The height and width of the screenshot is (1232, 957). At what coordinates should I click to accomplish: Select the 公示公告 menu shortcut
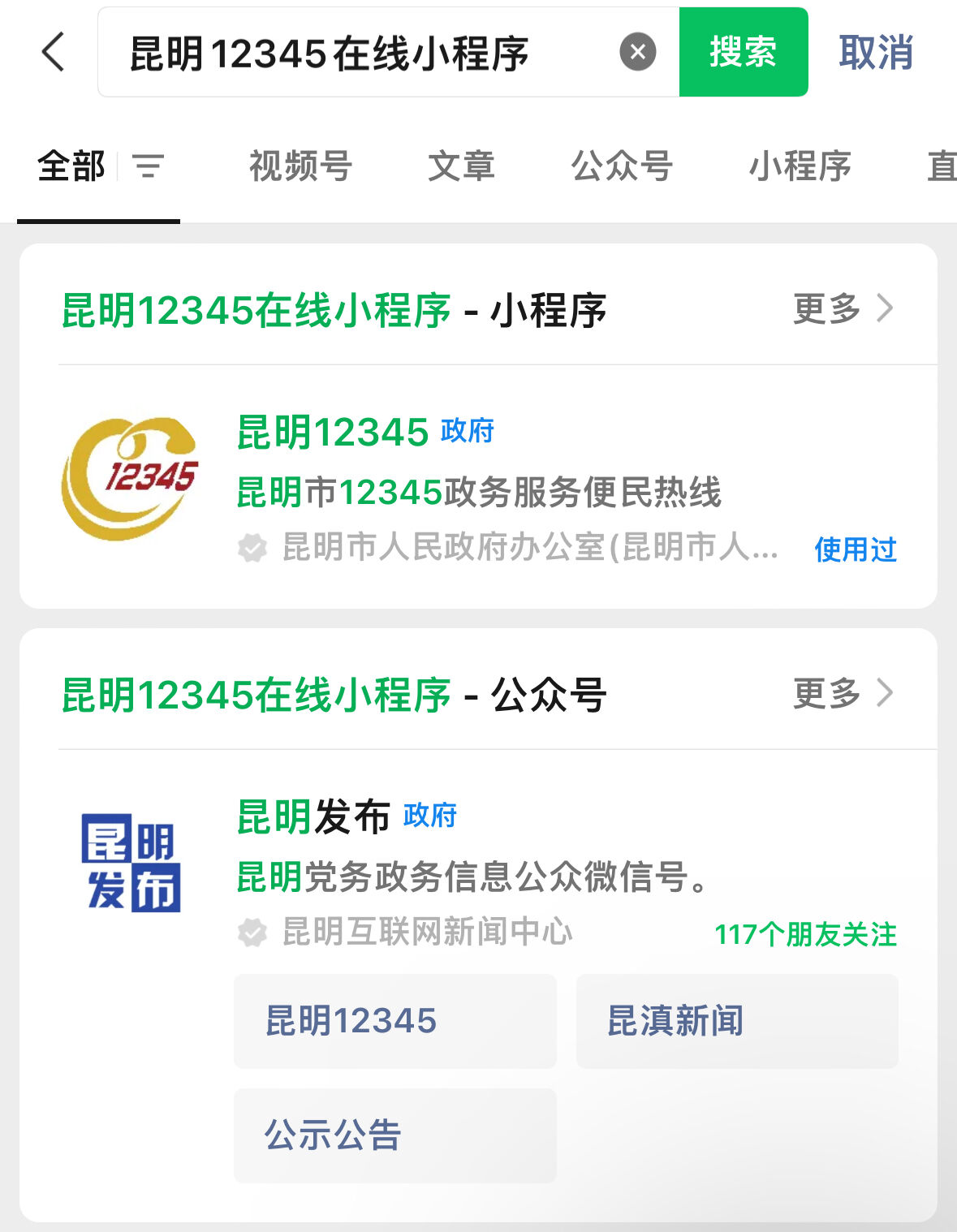coord(394,1135)
